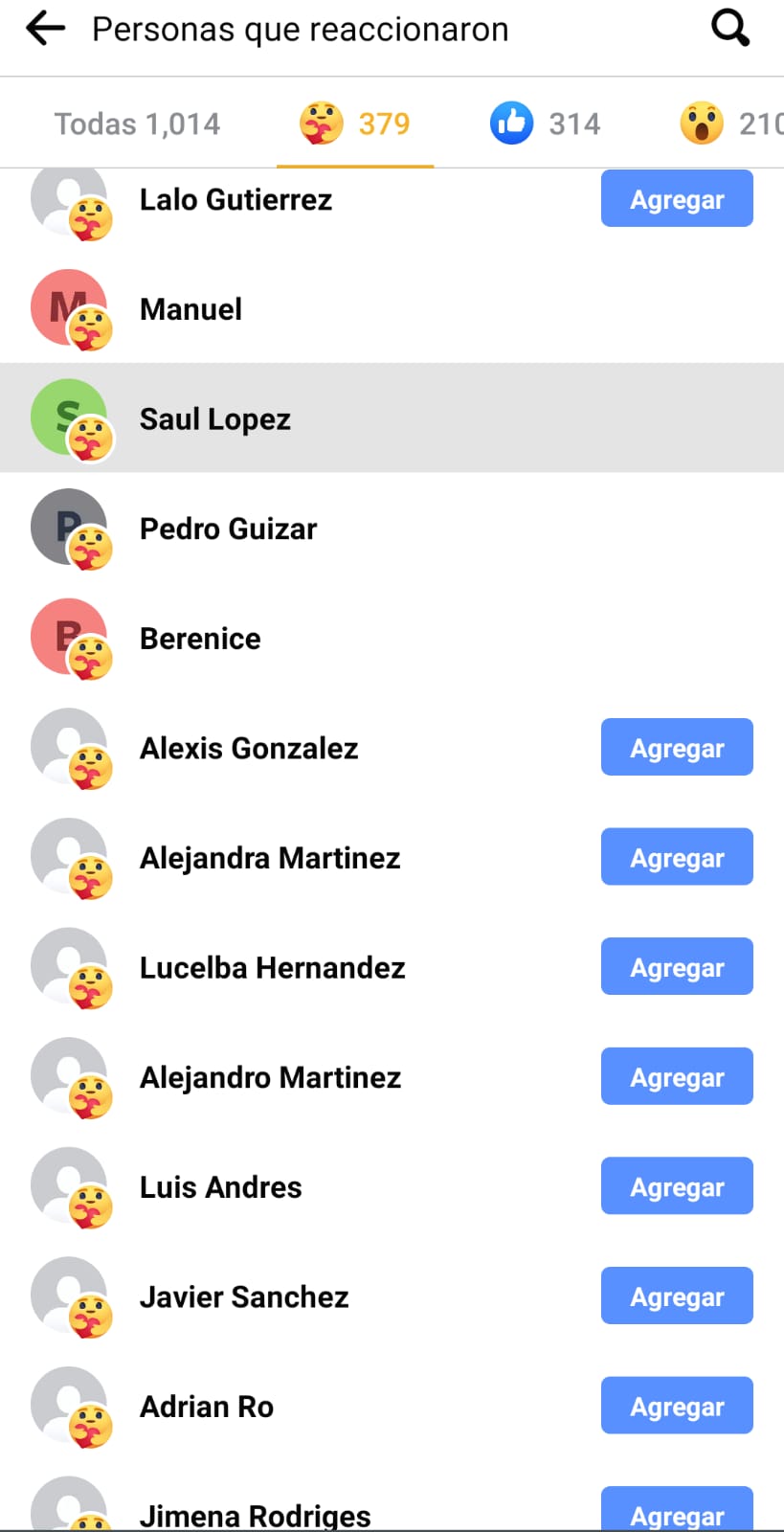This screenshot has width=784, height=1532.
Task: View Pedro Guizar's profile
Action: tap(392, 529)
